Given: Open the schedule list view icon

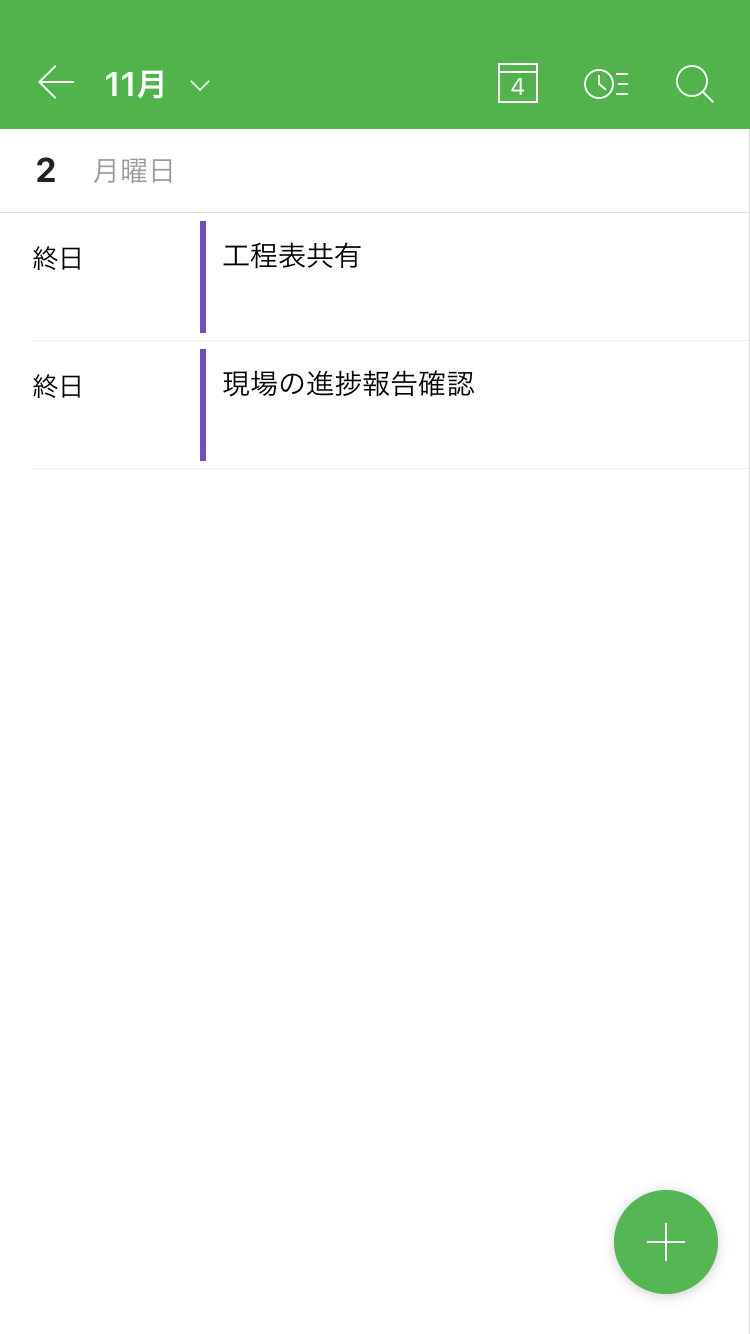Looking at the screenshot, I should coord(606,84).
